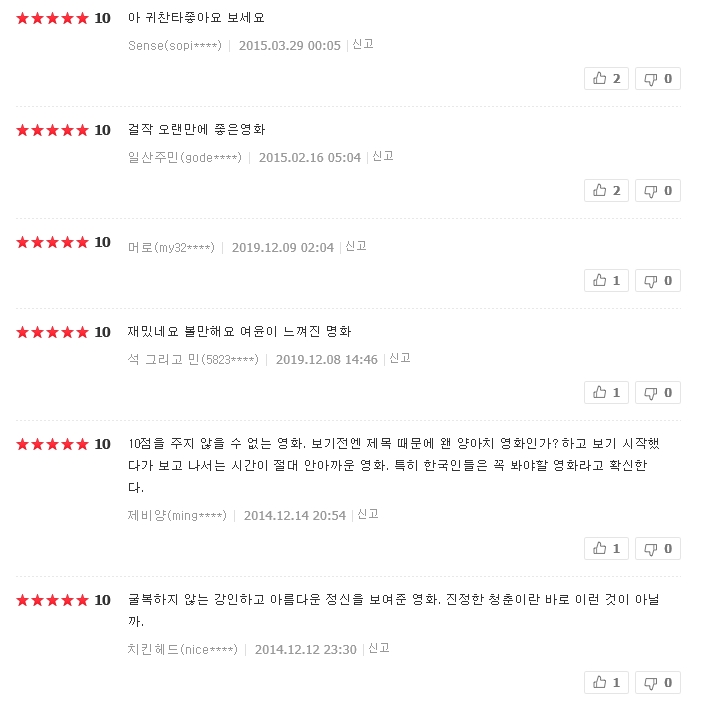
Task: Report 제비양's review with 신고
Action: tap(368, 514)
